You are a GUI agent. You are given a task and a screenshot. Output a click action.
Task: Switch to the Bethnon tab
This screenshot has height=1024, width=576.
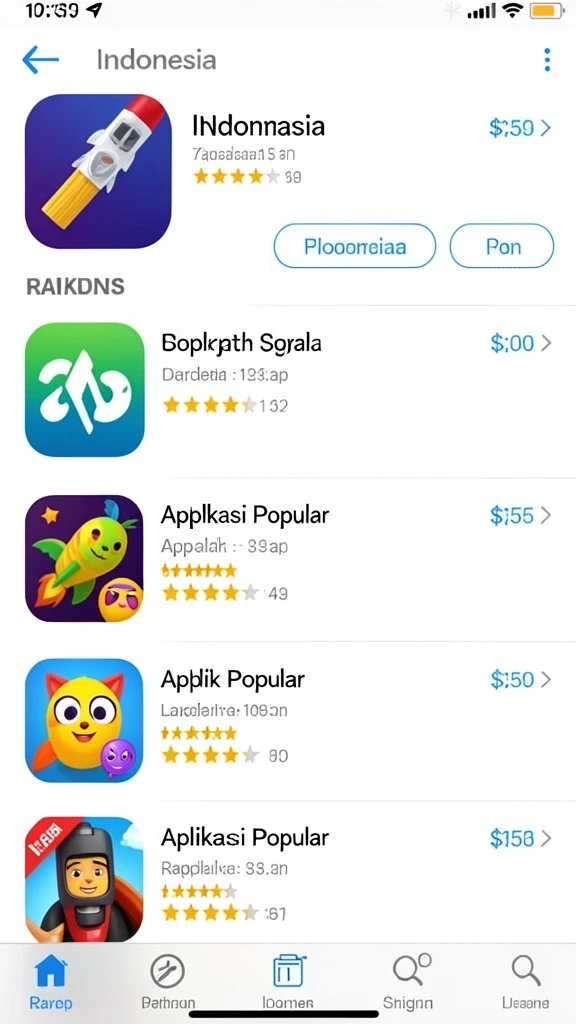click(168, 982)
